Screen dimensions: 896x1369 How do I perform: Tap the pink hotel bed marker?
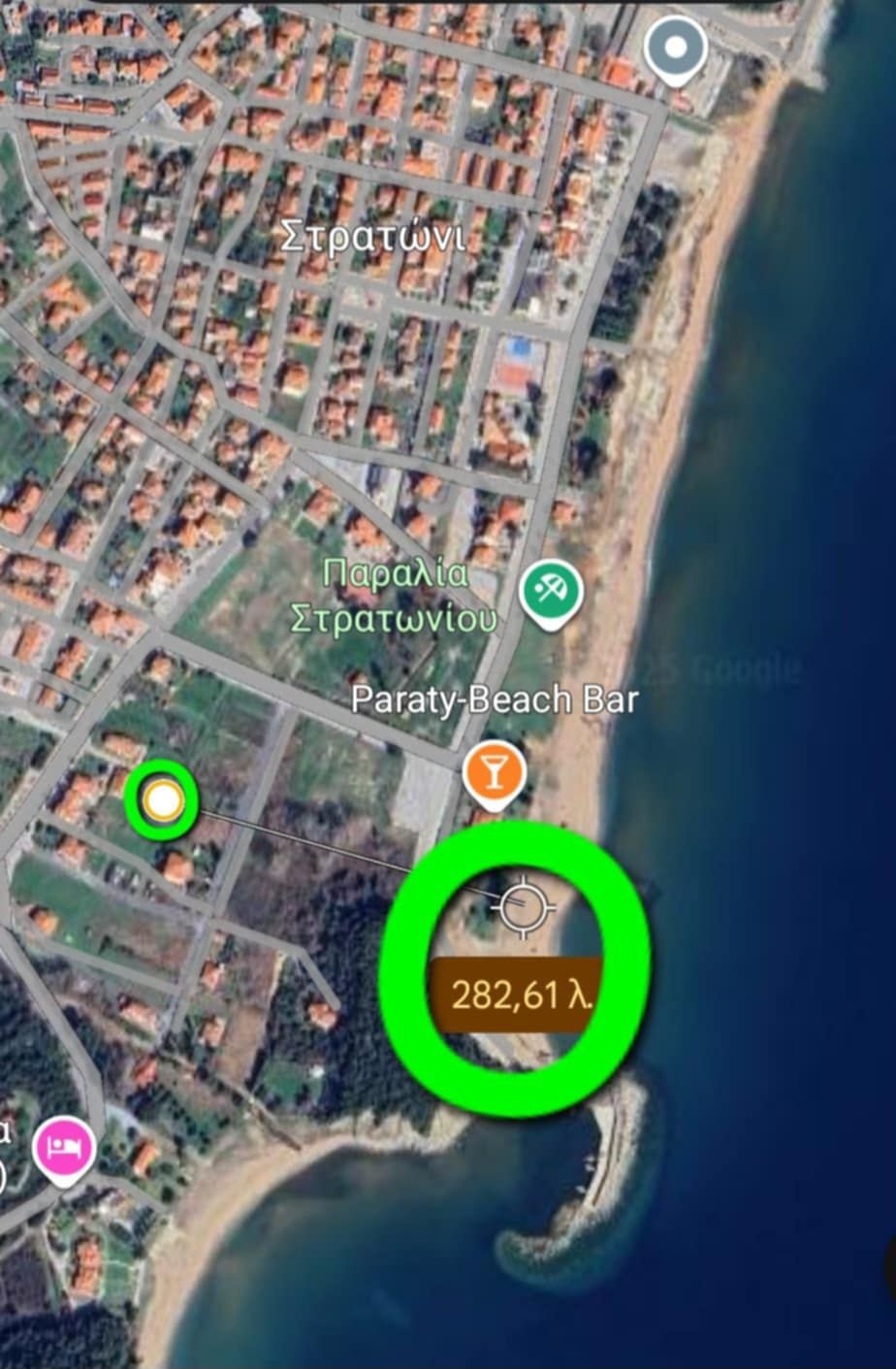65,1147
